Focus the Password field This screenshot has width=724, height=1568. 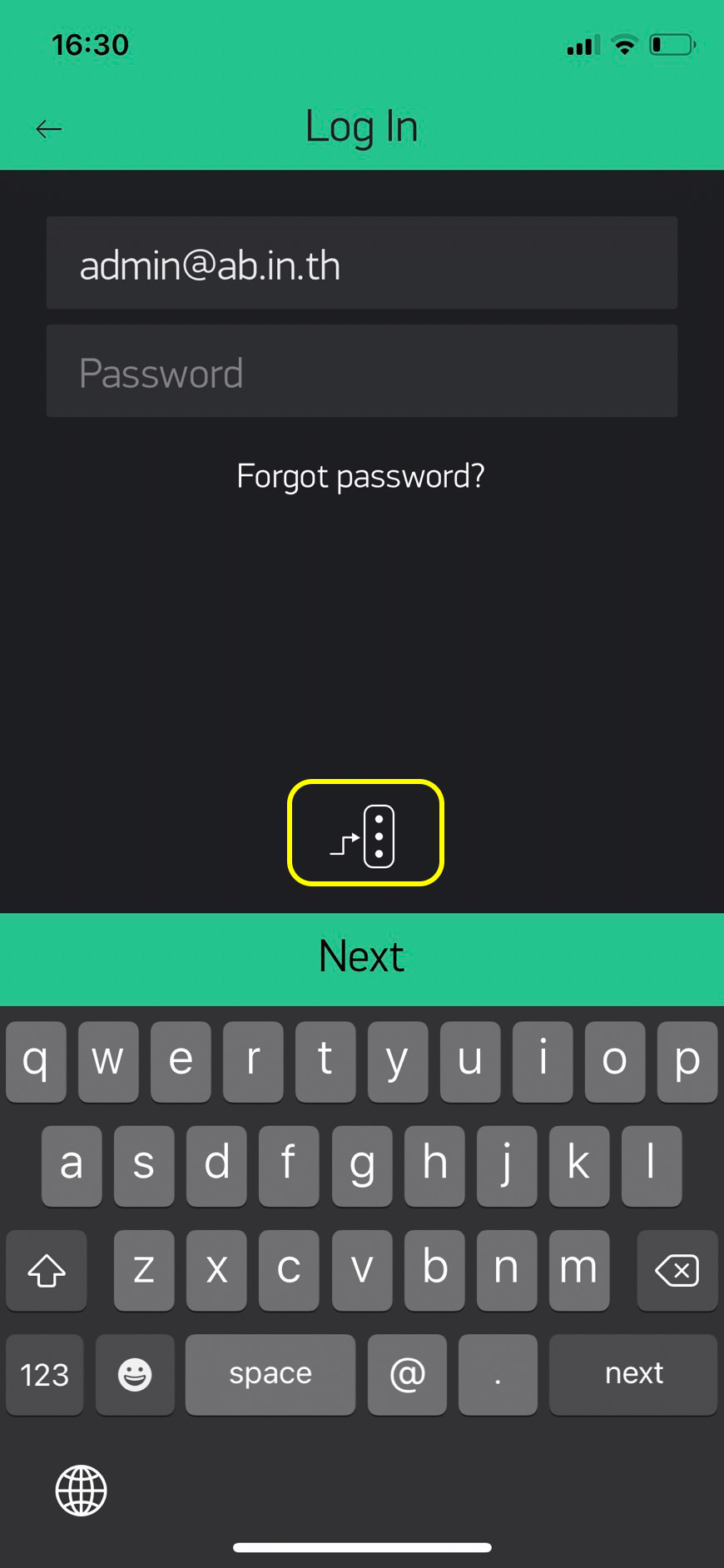pos(362,371)
